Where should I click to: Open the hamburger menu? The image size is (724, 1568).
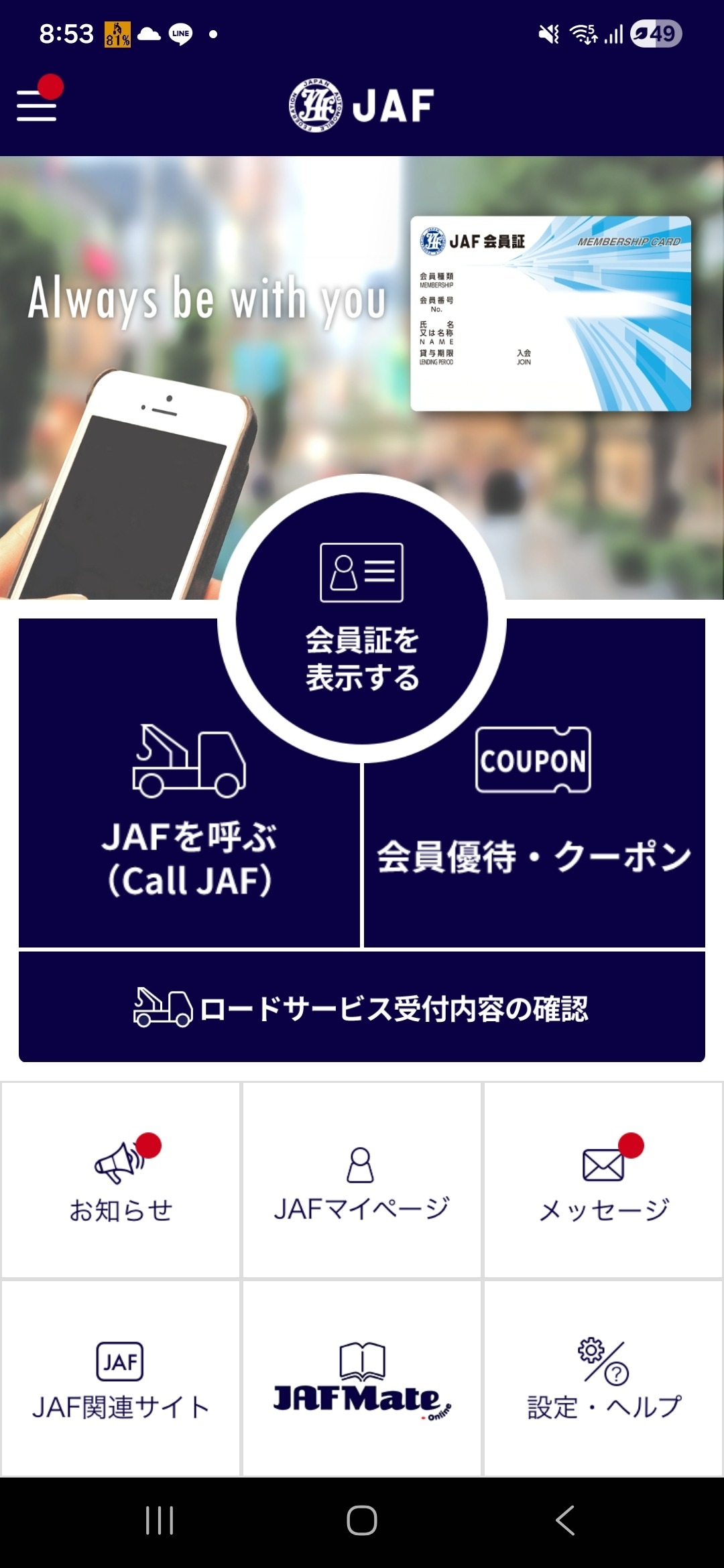click(37, 105)
